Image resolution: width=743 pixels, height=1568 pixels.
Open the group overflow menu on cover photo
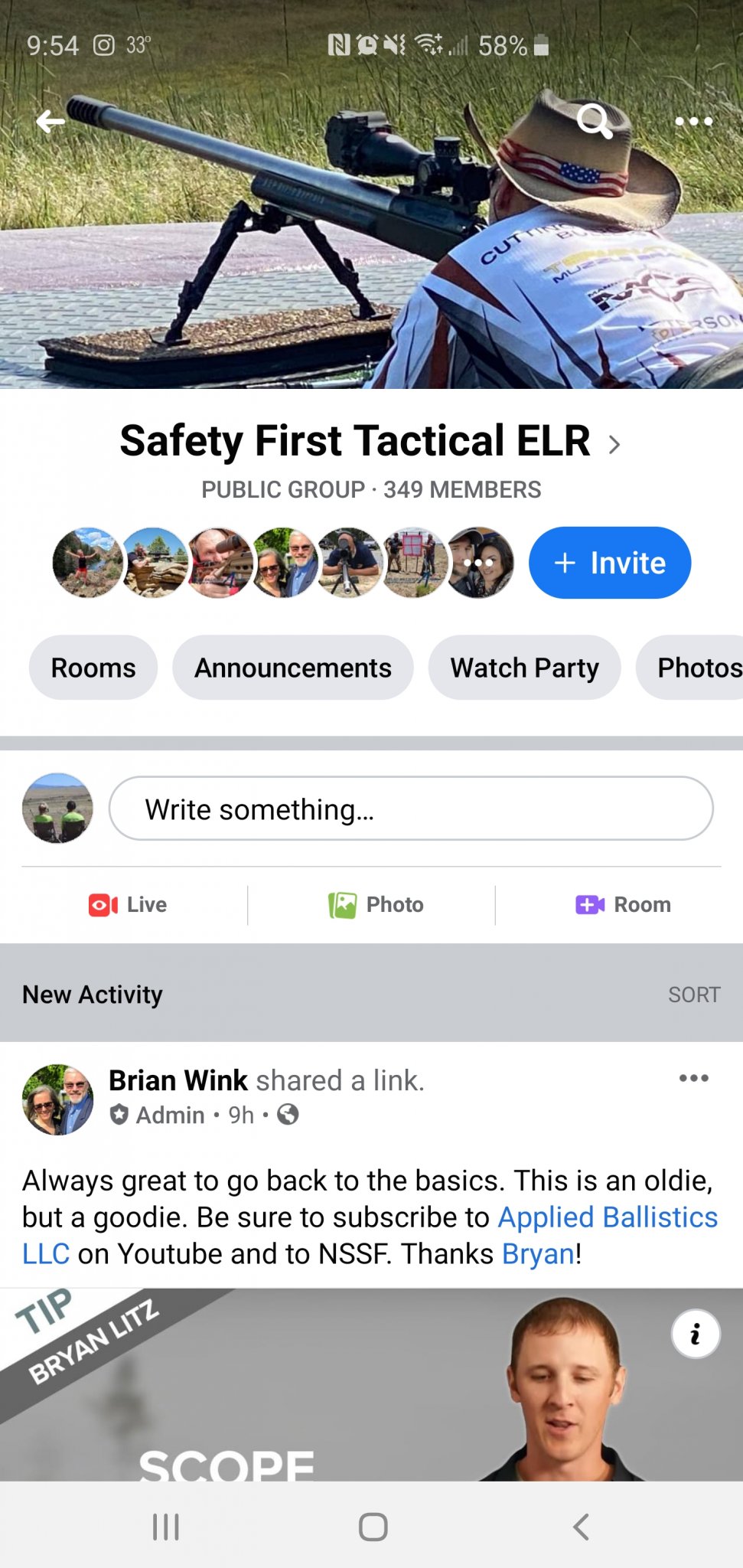click(693, 121)
